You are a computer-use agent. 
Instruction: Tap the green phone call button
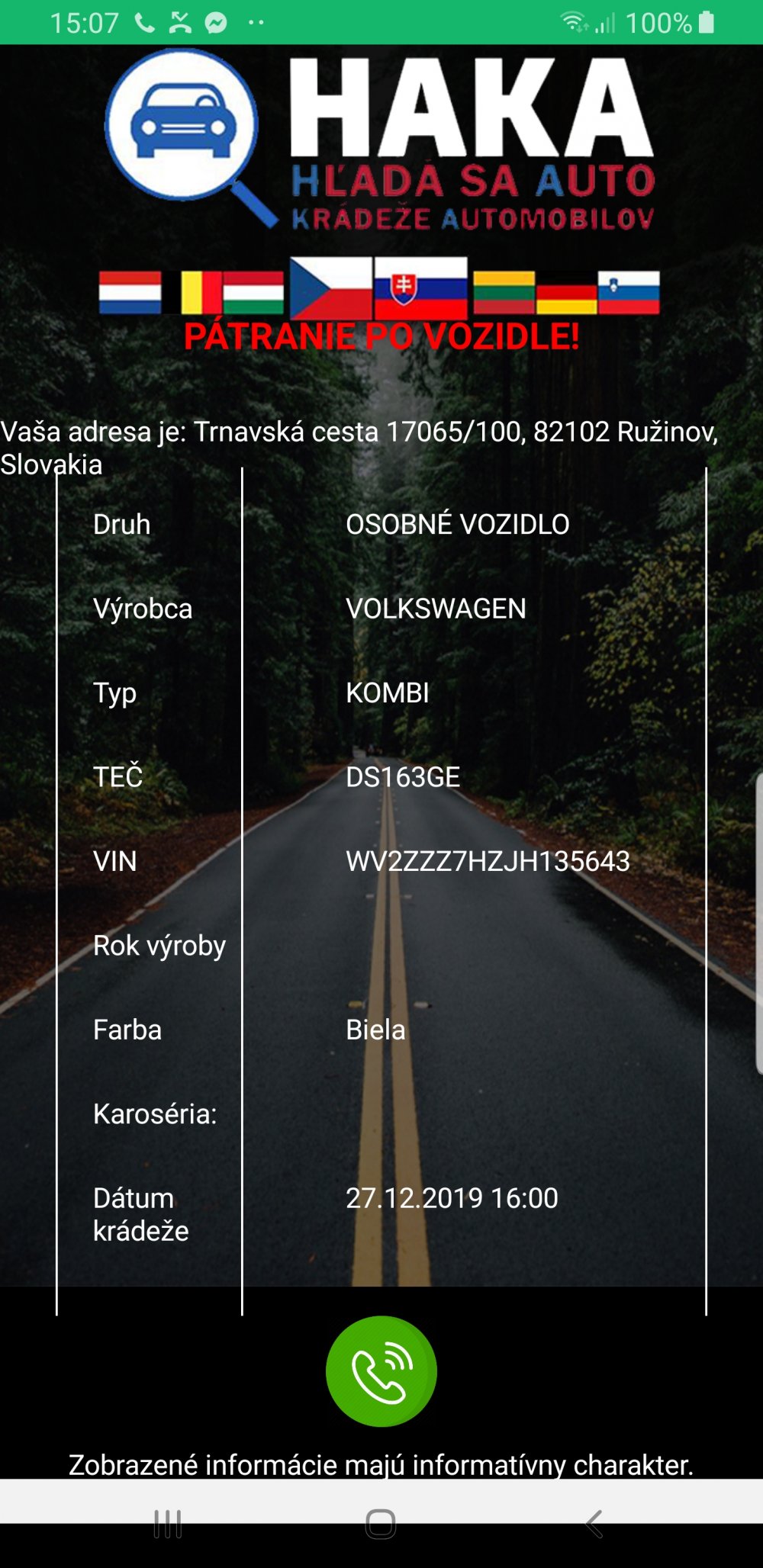(x=381, y=1370)
